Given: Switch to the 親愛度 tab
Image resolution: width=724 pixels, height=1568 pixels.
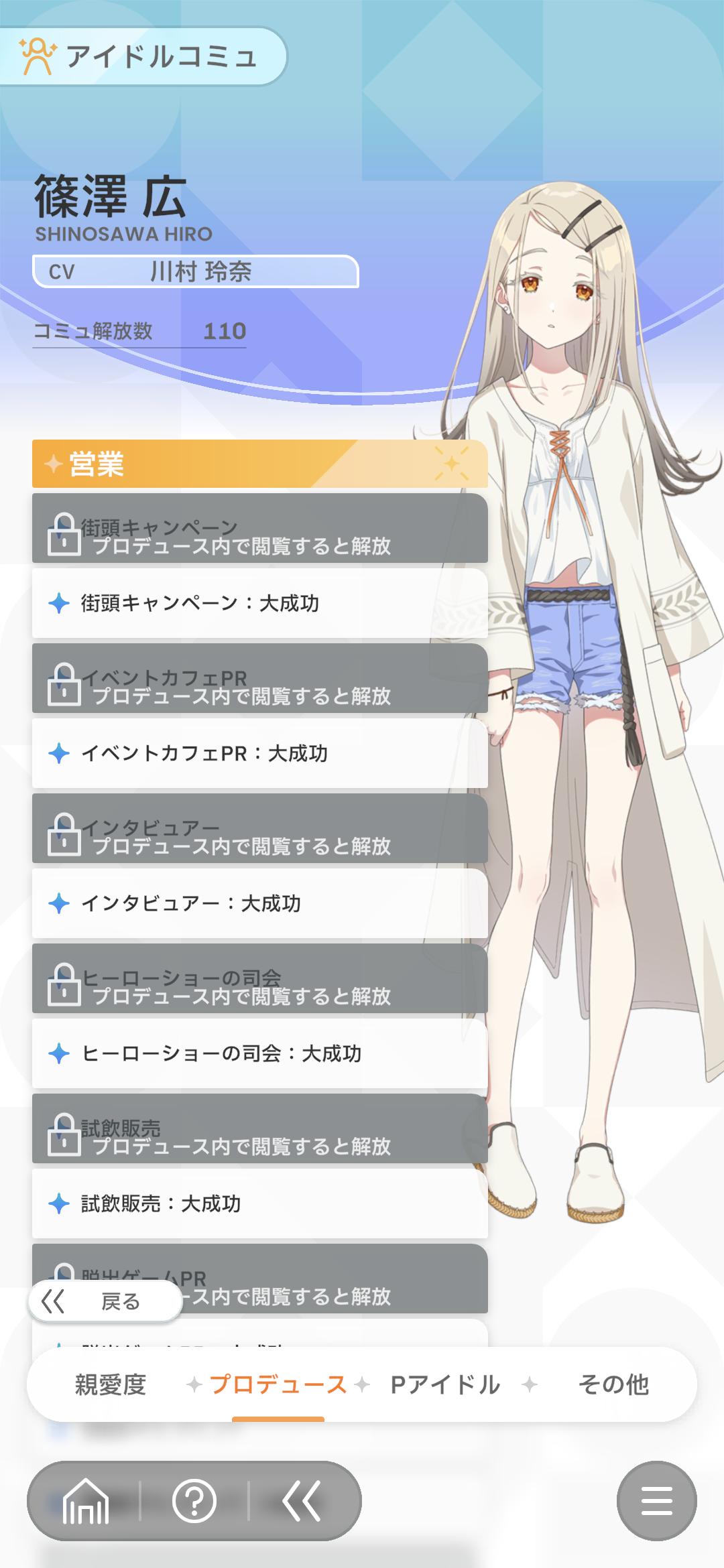Looking at the screenshot, I should coord(111,1384).
